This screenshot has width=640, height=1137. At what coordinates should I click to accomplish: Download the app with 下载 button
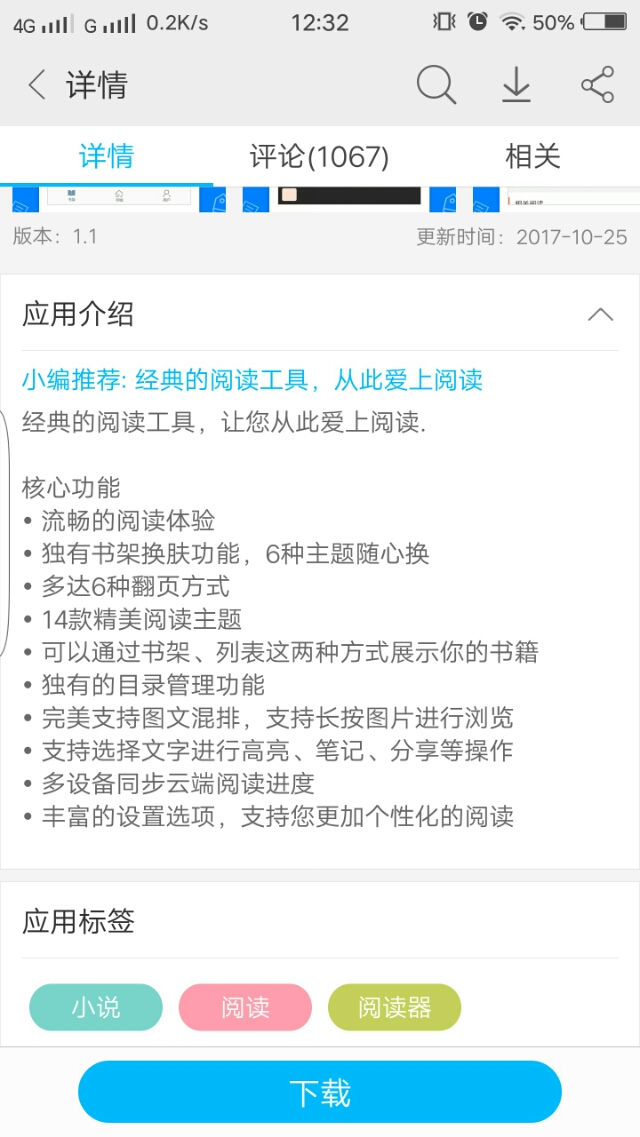tap(320, 1093)
